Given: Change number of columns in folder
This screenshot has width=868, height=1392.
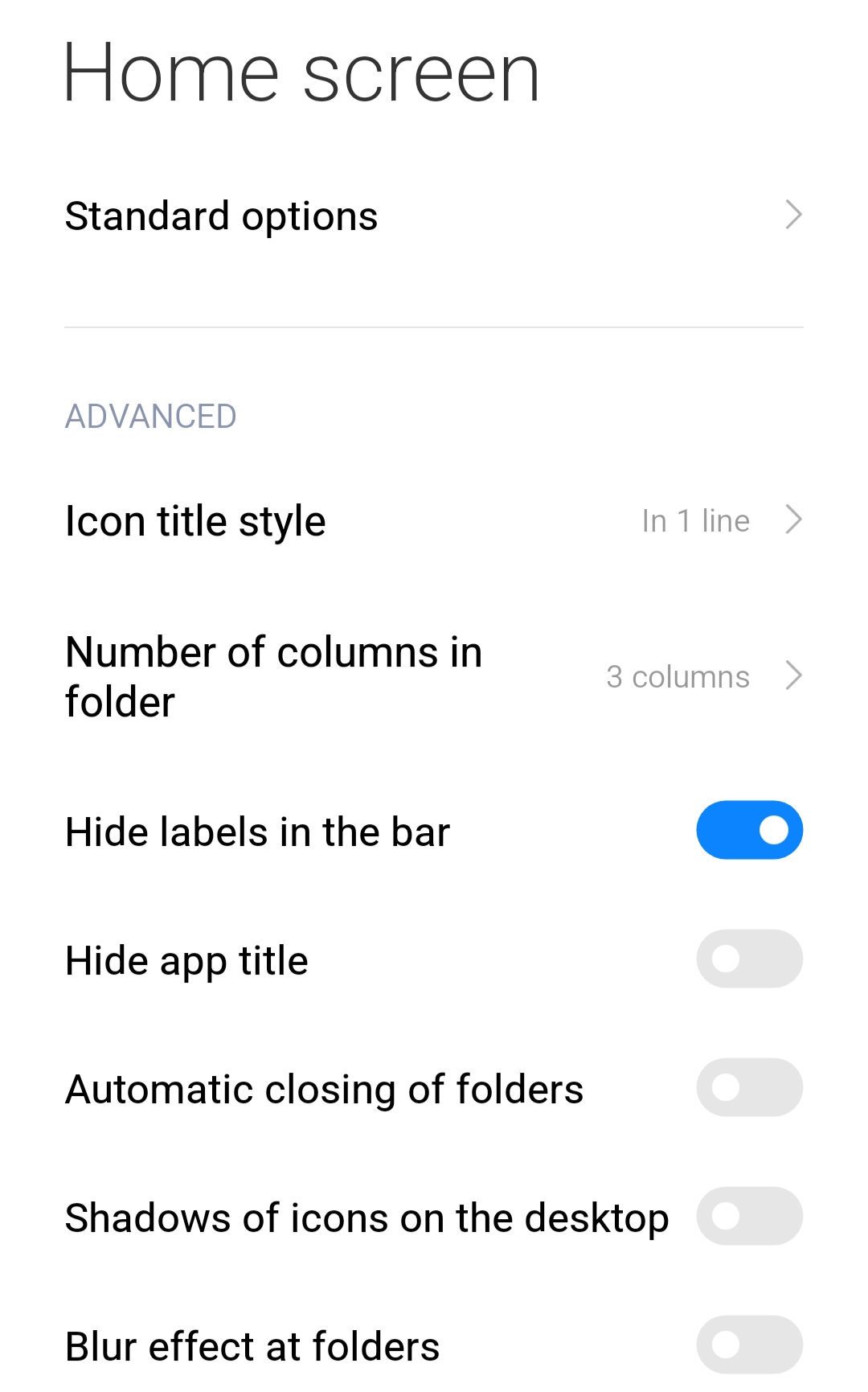Looking at the screenshot, I should [434, 676].
